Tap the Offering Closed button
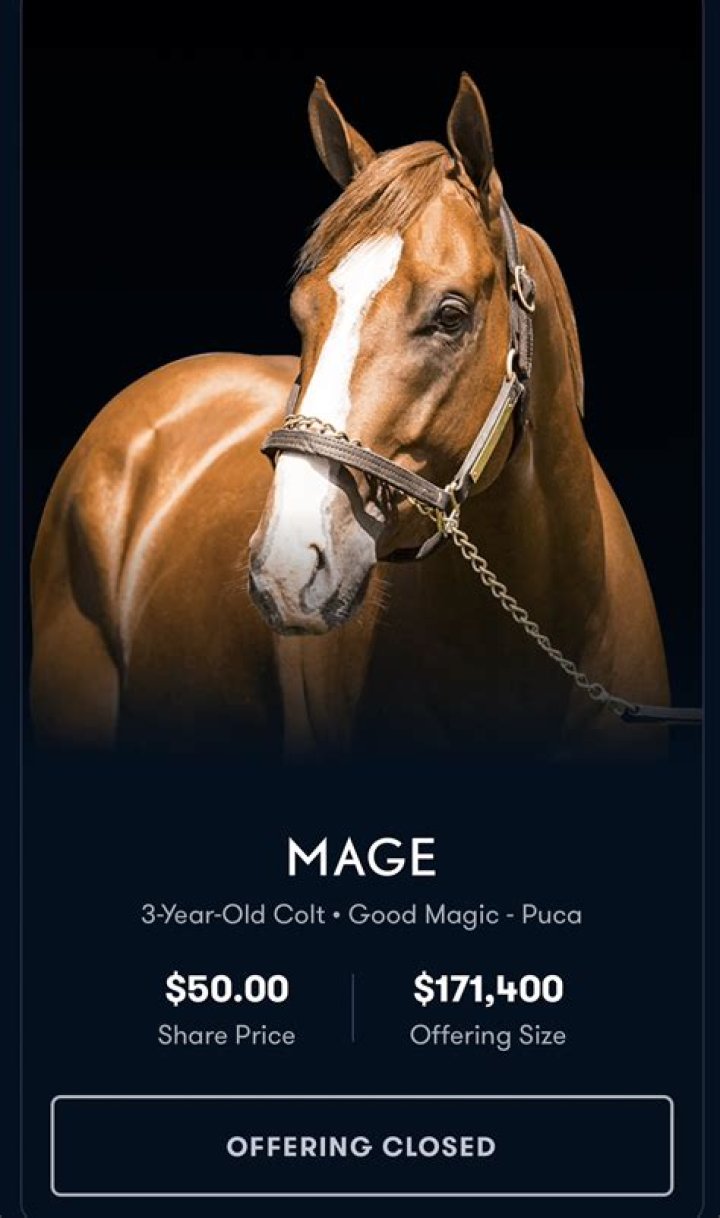Viewport: 720px width, 1218px height. pos(361,1146)
